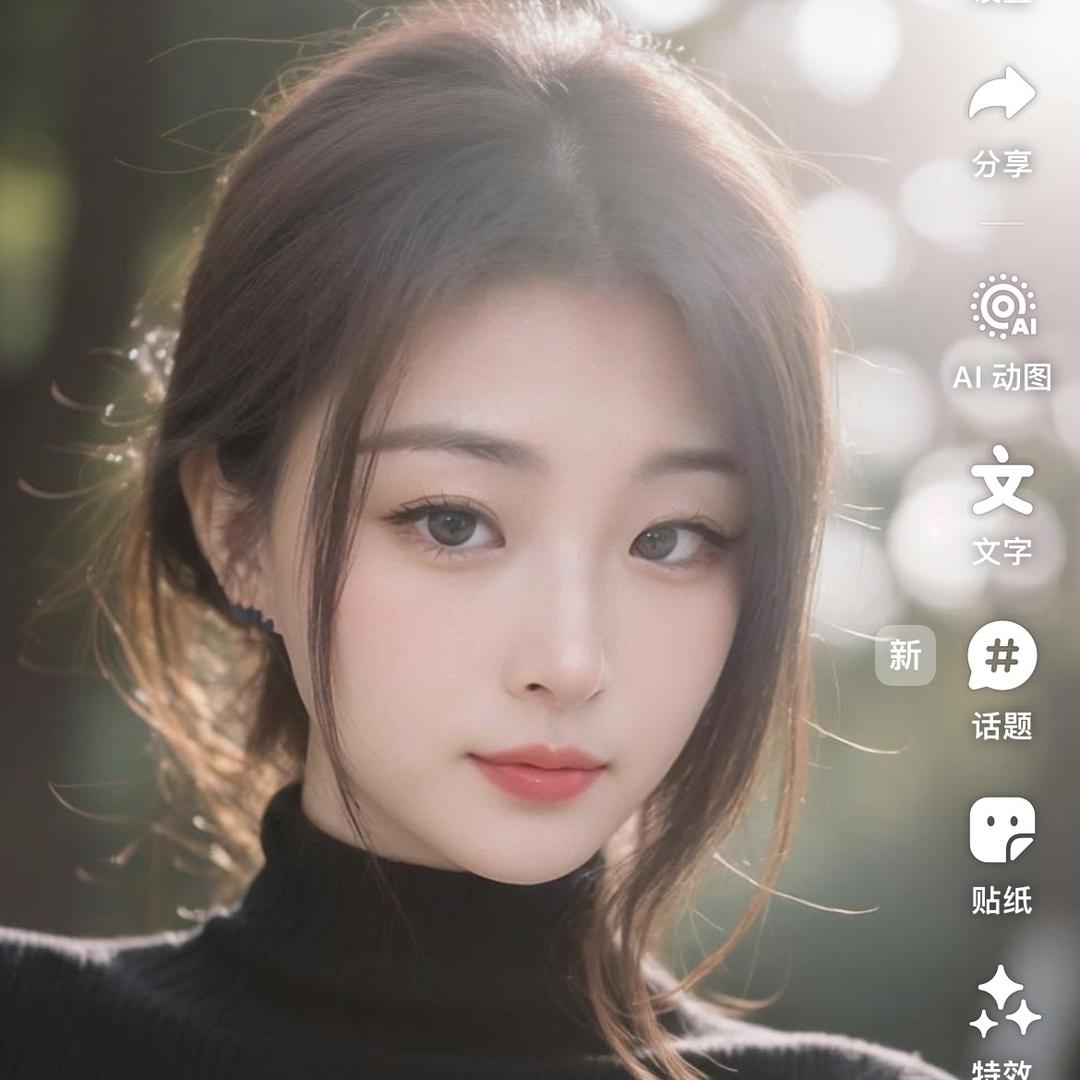Open the AI 动图 tool
Viewport: 1080px width, 1080px height.
pos(1003,309)
